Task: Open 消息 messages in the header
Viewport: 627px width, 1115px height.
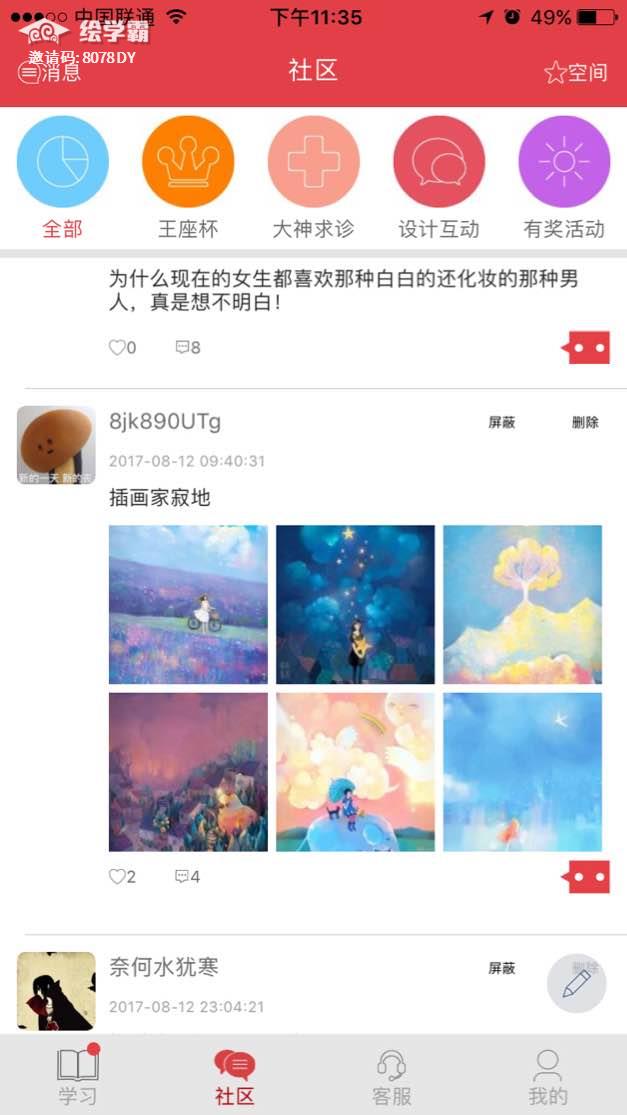Action: (x=49, y=73)
